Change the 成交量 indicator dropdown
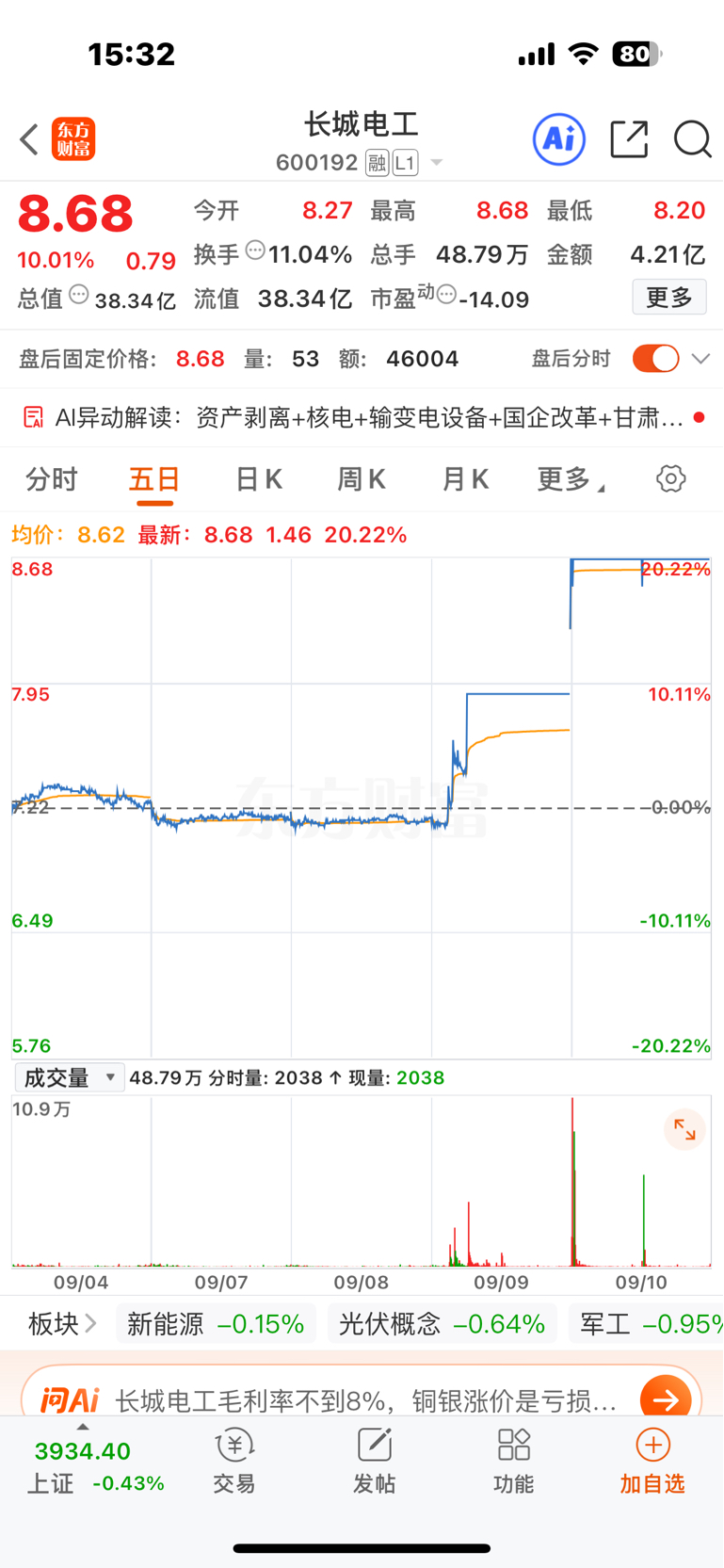The width and height of the screenshot is (724, 1568). 70,1077
